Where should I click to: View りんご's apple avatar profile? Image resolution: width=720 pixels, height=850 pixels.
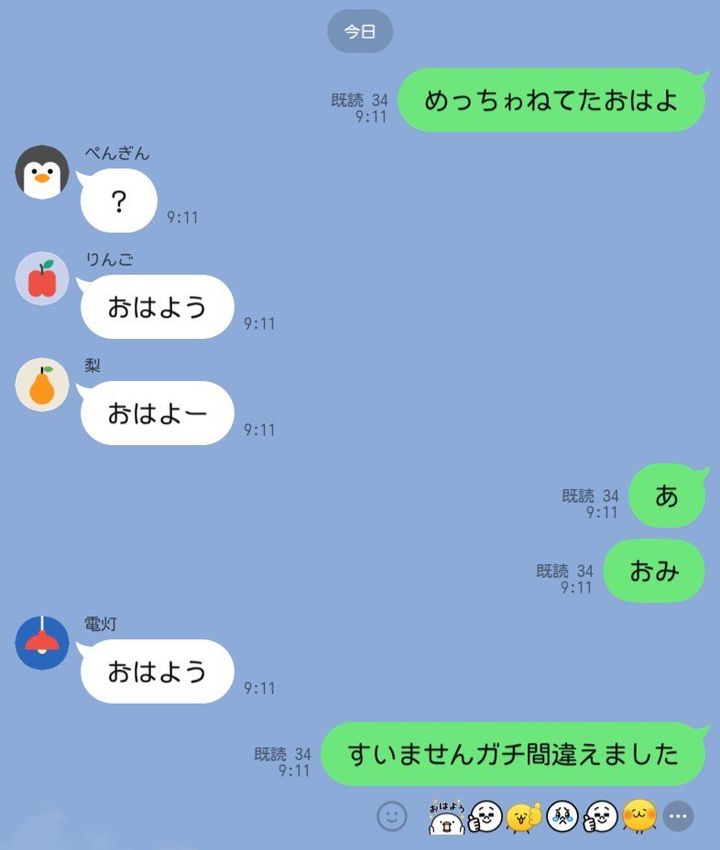[x=42, y=278]
